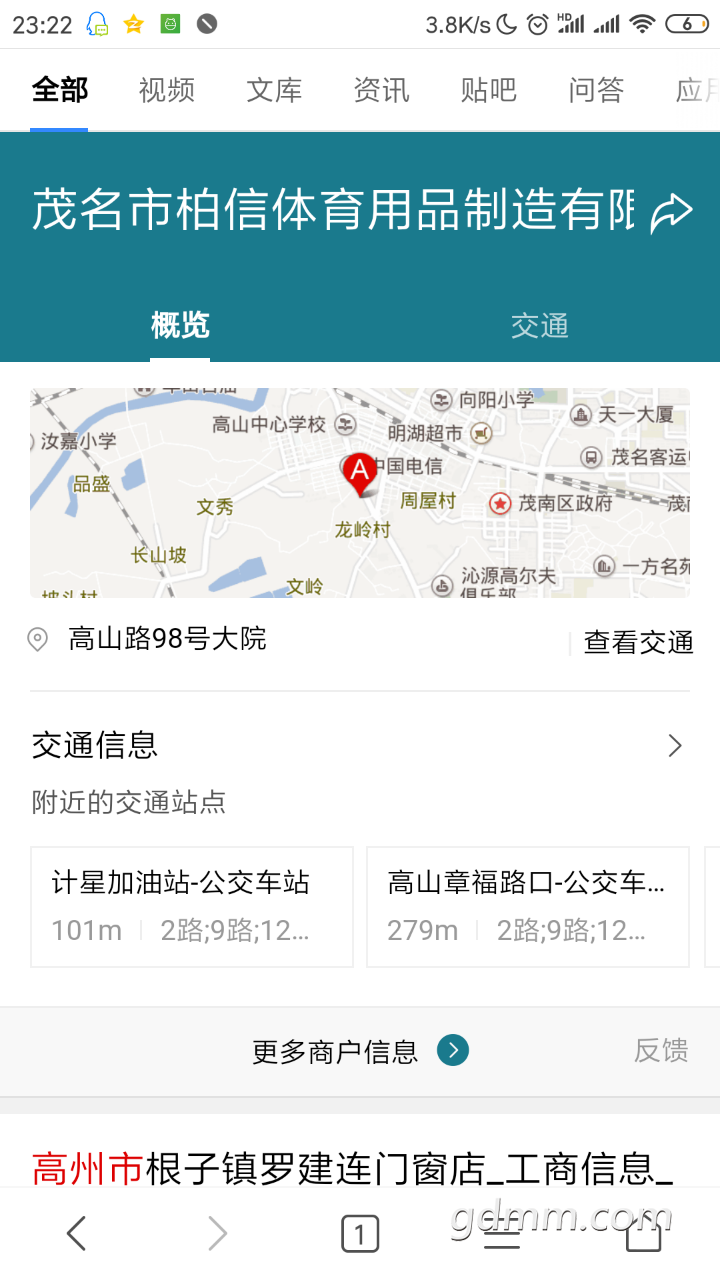The image size is (720, 1280).
Task: Share the 茂名市柏信体育用品 business listing
Action: click(671, 212)
